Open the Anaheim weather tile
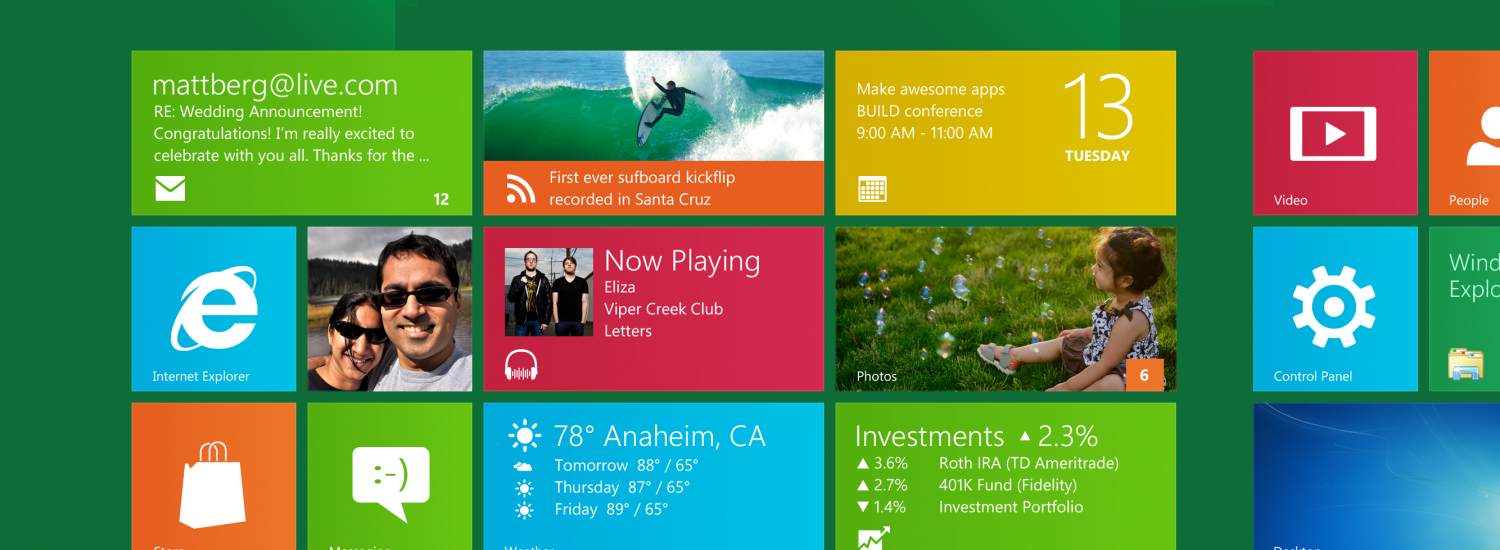The width and height of the screenshot is (1500, 550). [x=653, y=477]
